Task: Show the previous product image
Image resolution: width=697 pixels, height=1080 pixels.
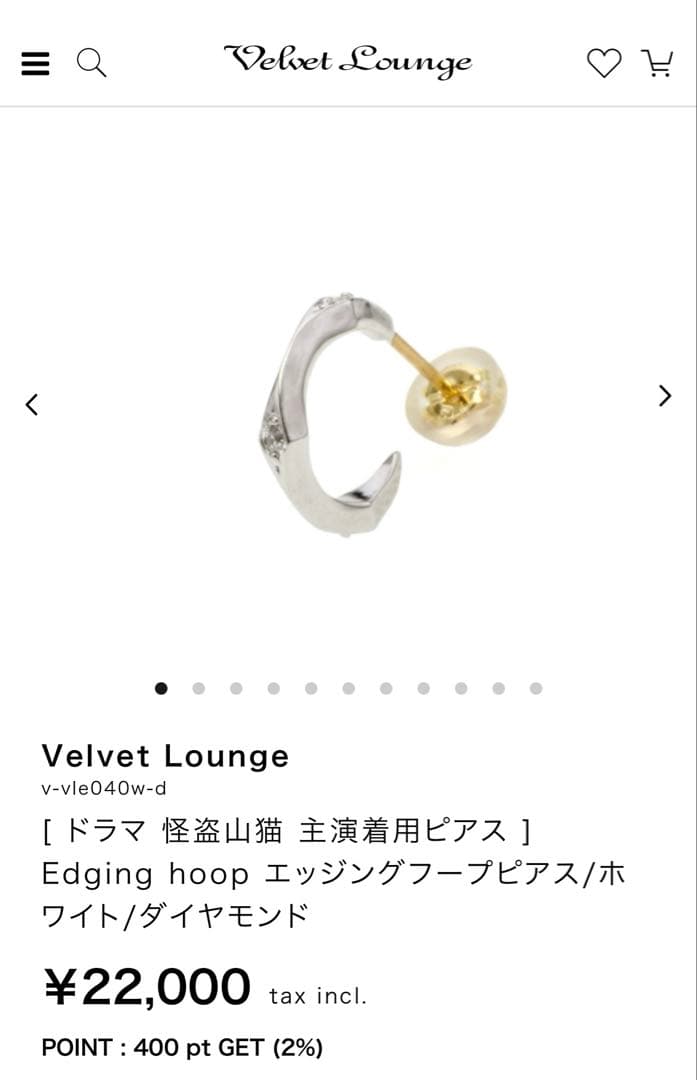Action: pos(32,405)
